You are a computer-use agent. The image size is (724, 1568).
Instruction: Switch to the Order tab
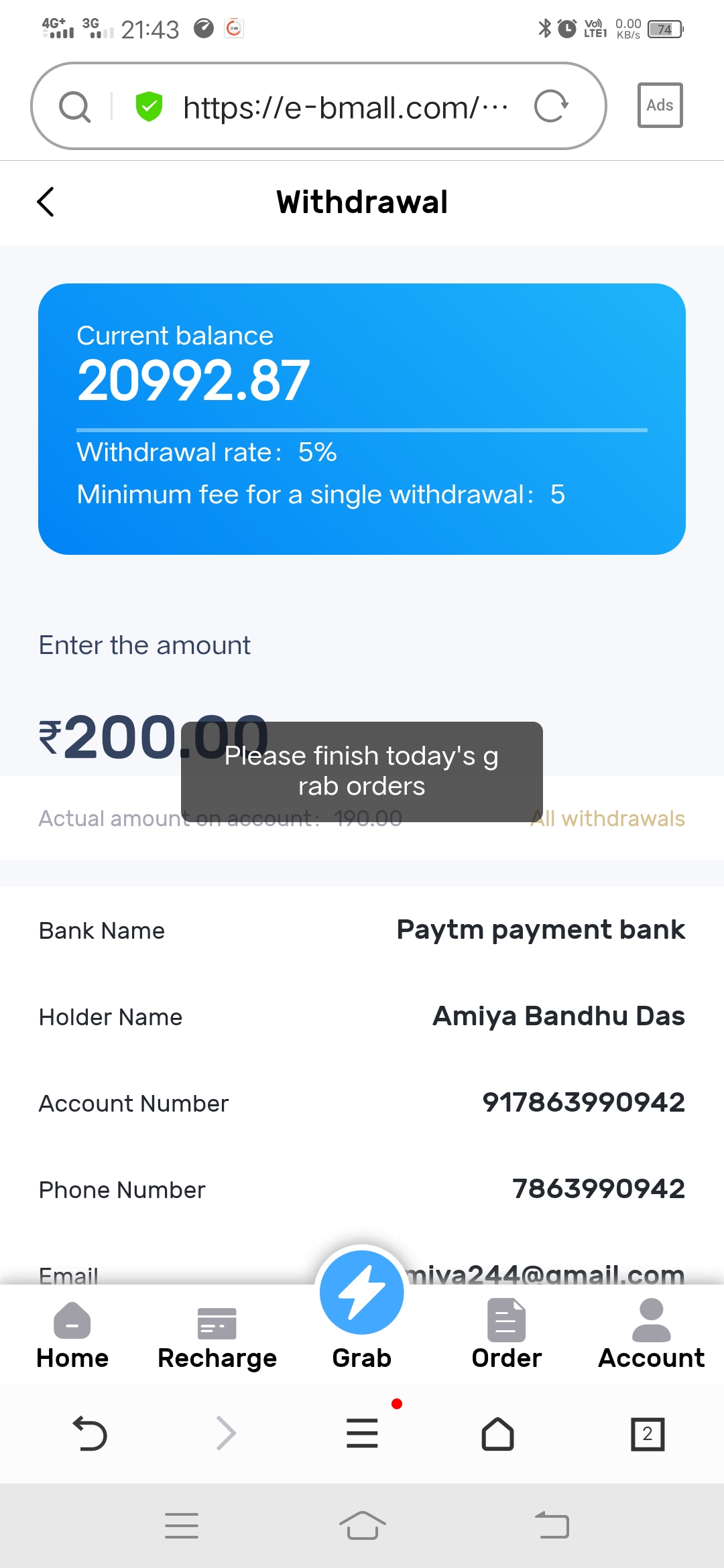(507, 1337)
